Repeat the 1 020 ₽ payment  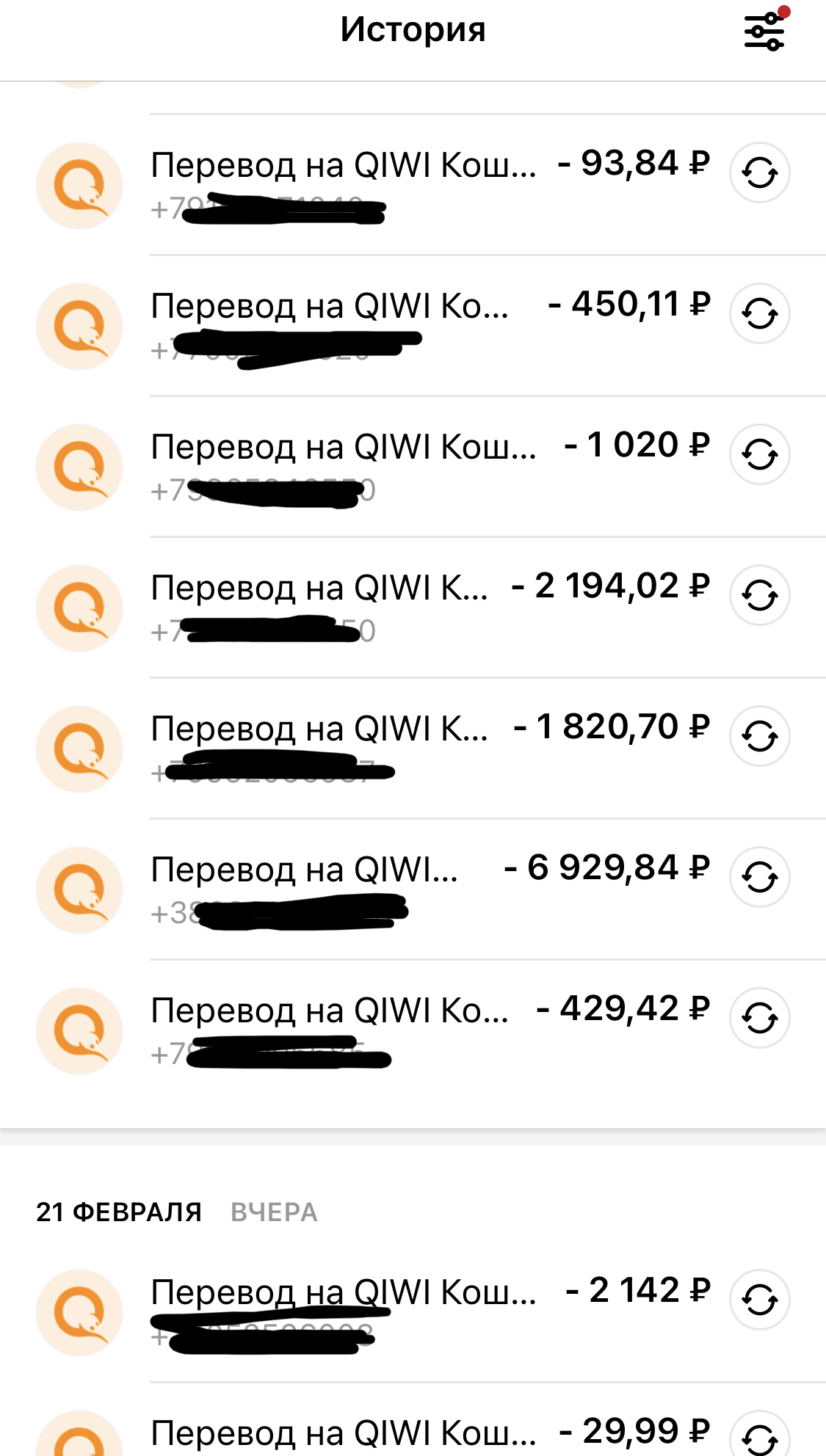coord(759,455)
